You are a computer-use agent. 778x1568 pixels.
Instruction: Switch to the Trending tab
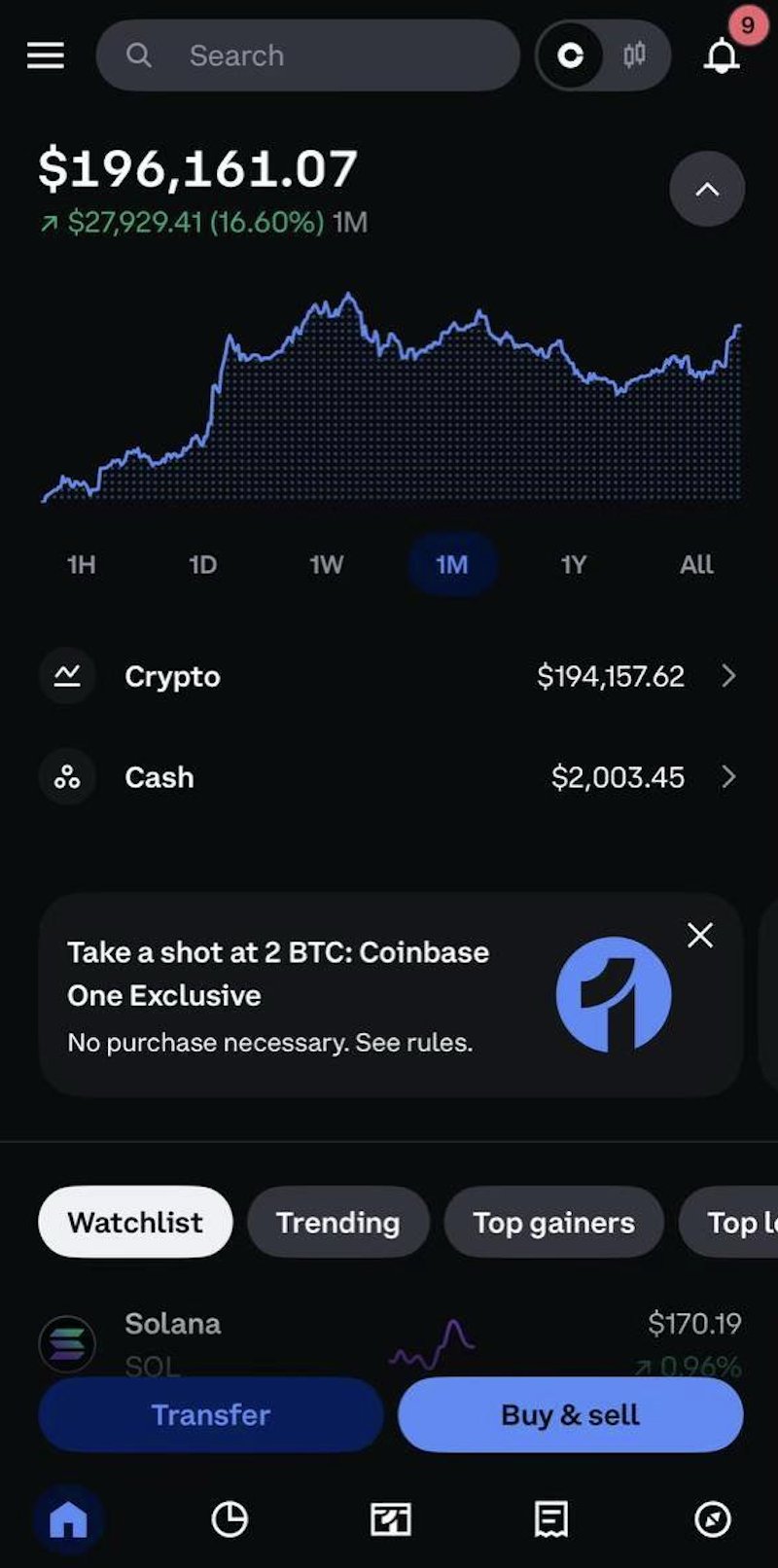(337, 1222)
